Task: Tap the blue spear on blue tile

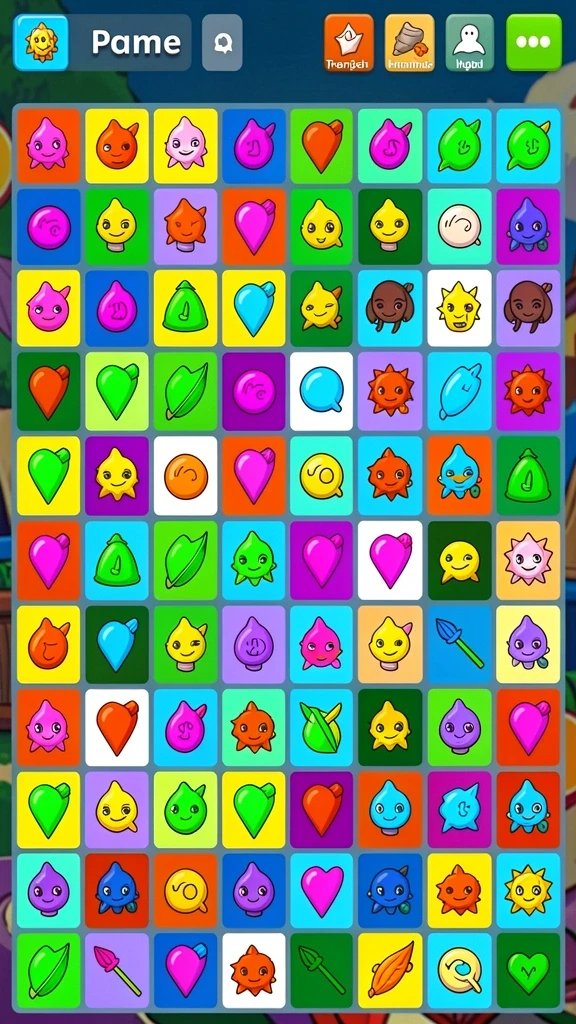Action: tap(460, 644)
